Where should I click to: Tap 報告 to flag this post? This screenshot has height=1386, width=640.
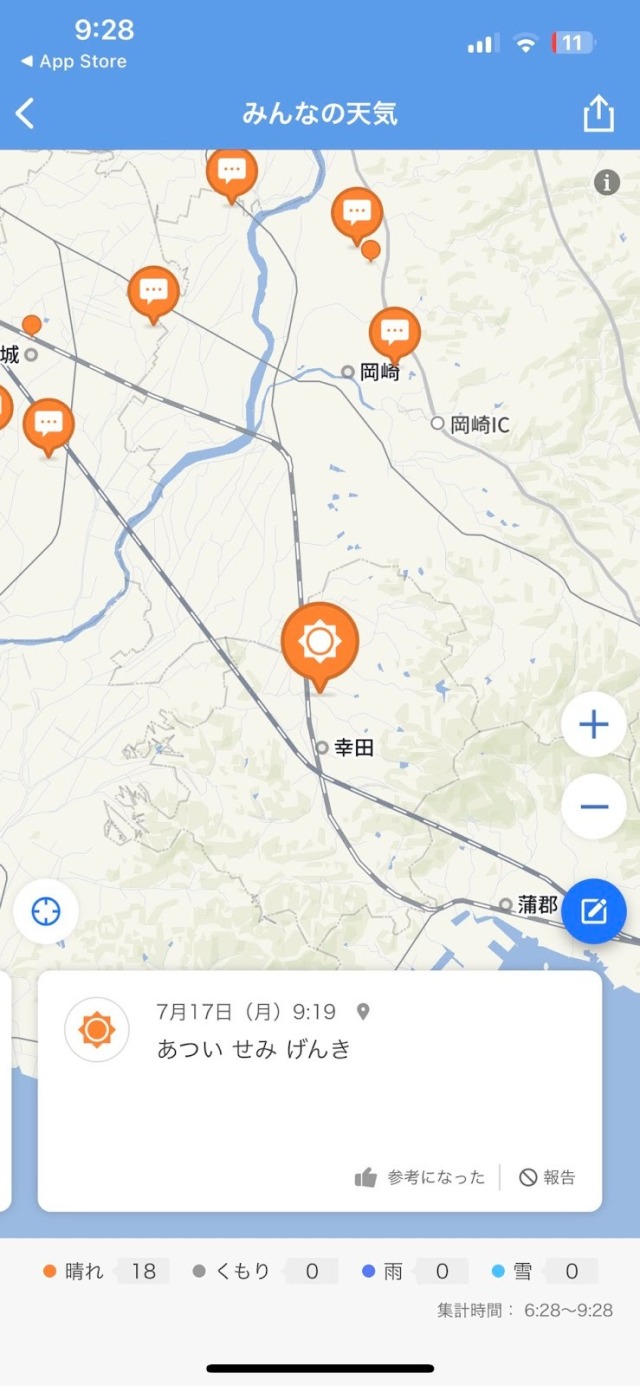[548, 1177]
